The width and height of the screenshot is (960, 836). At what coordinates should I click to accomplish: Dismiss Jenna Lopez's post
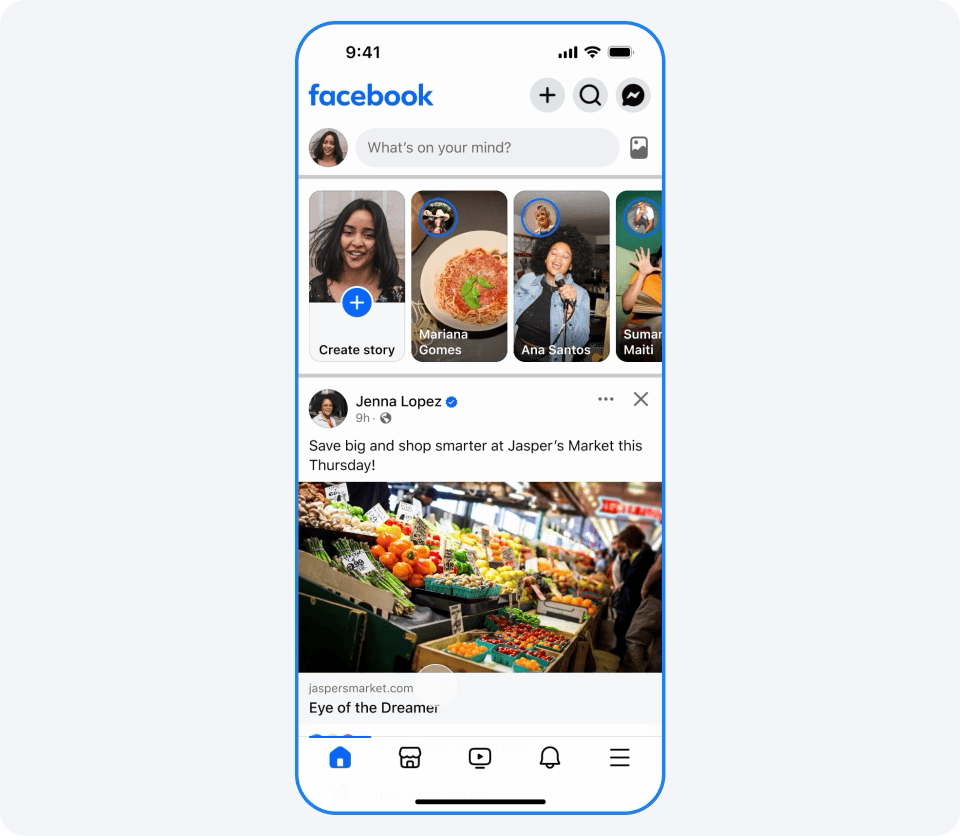point(641,399)
